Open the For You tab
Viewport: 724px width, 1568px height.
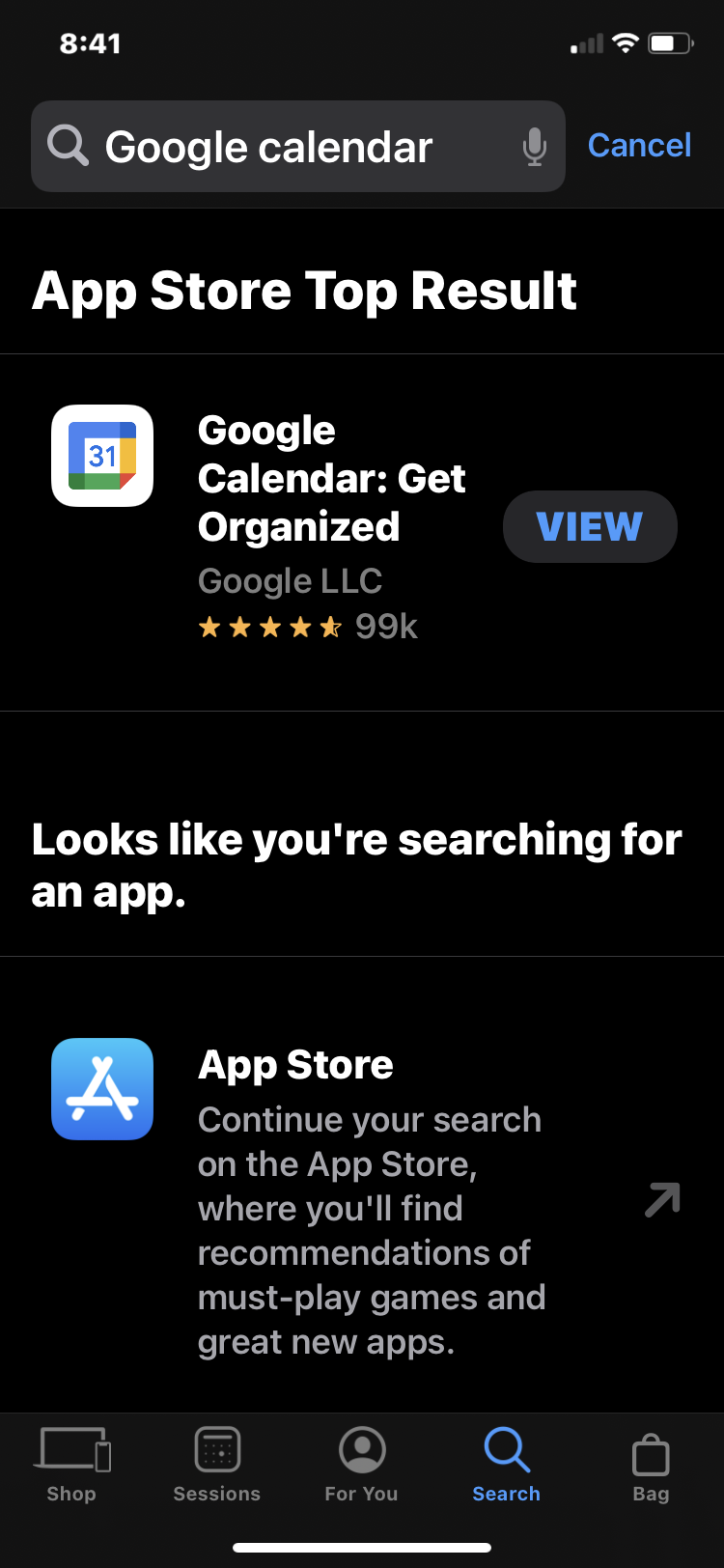(362, 1464)
